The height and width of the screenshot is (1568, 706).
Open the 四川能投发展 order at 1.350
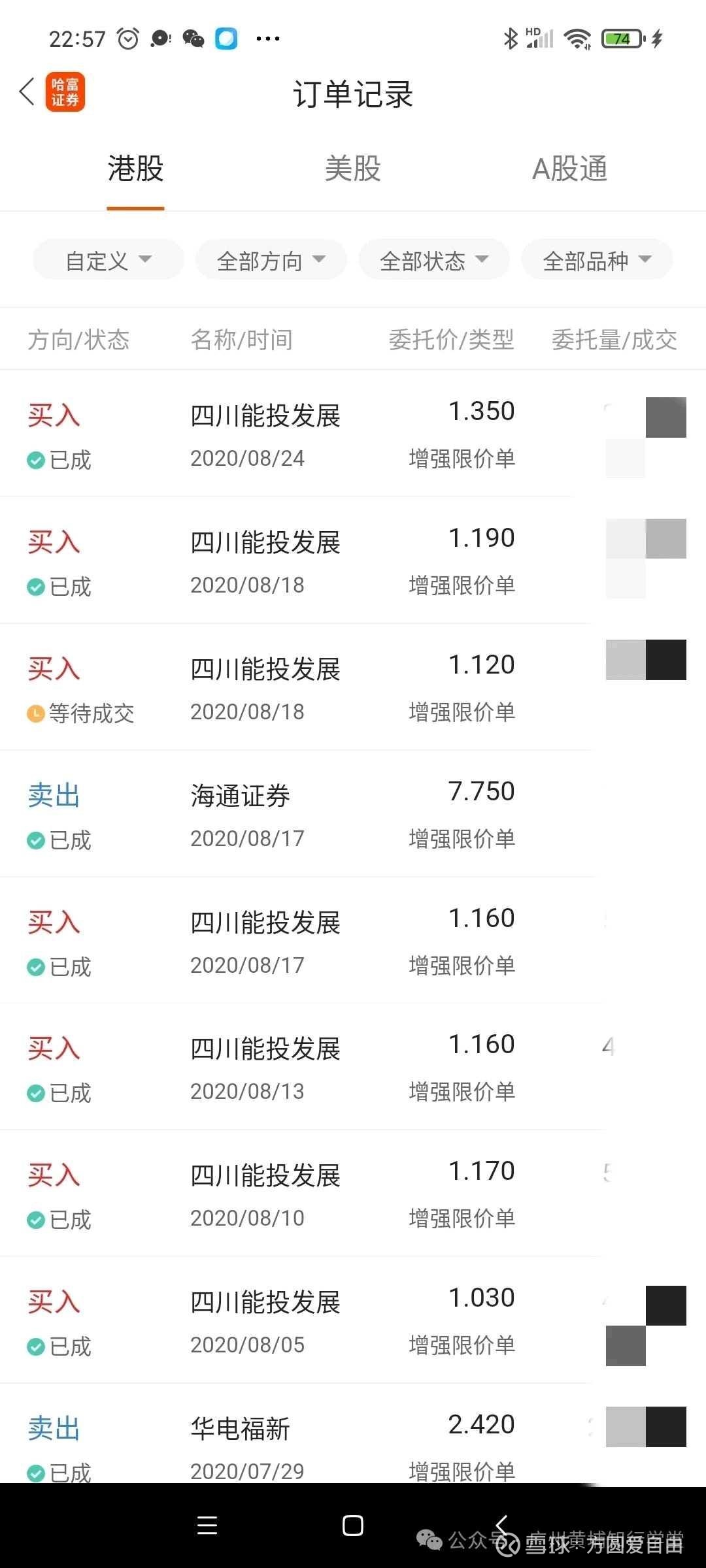coord(353,434)
